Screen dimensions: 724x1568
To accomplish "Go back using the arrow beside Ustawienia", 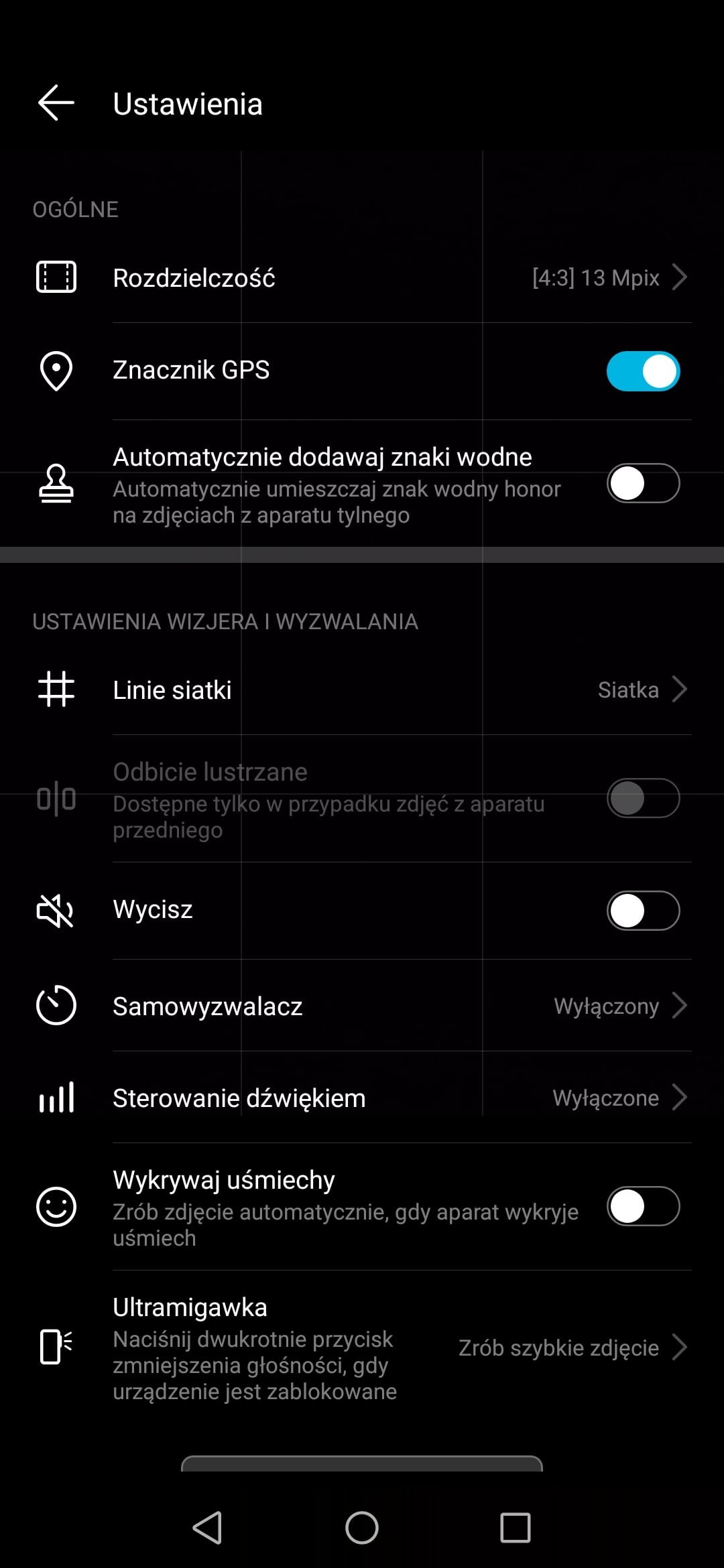I will pyautogui.click(x=56, y=103).
